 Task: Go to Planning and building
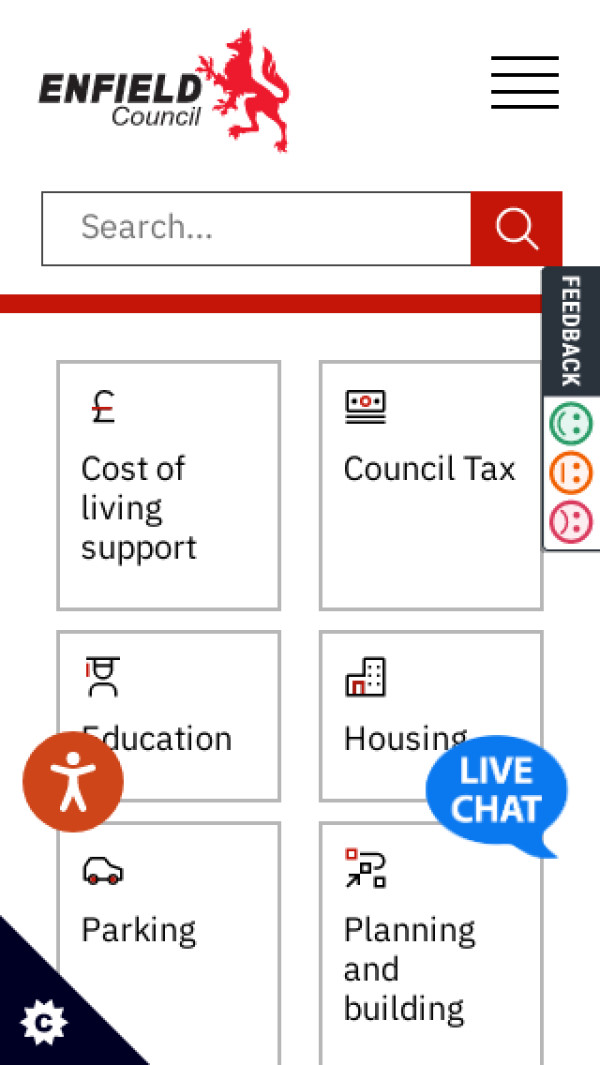coord(430,945)
